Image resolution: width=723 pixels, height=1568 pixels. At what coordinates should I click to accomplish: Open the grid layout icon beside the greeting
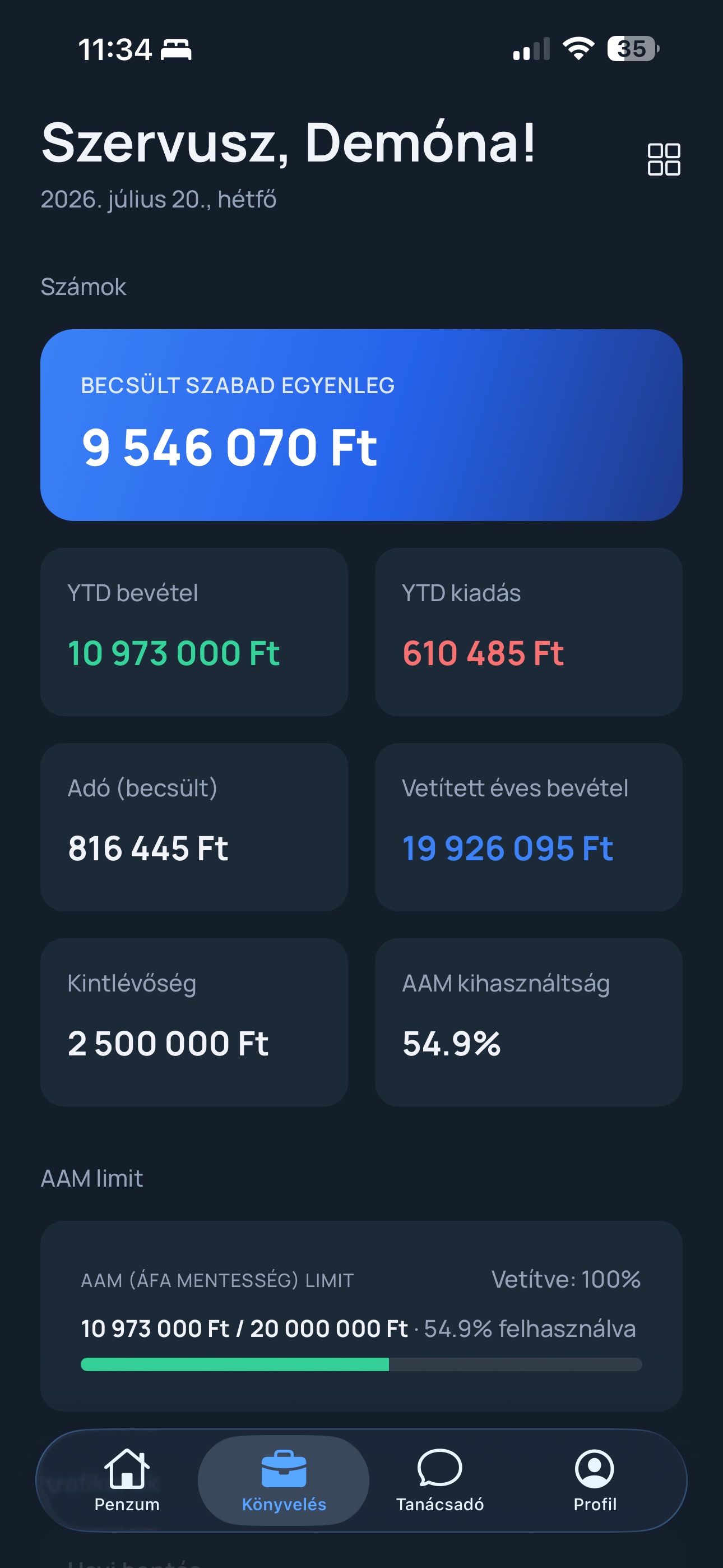664,159
